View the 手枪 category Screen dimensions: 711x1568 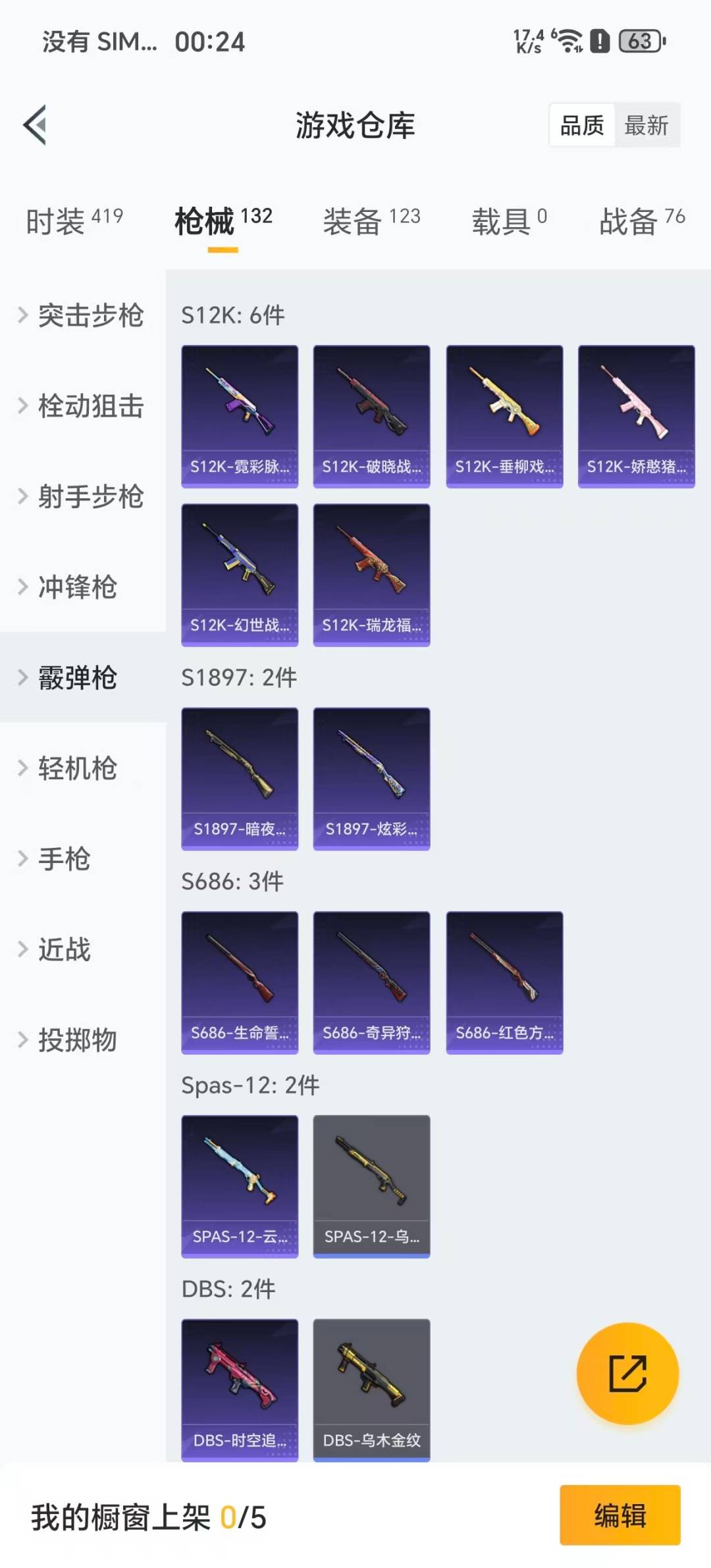point(63,859)
